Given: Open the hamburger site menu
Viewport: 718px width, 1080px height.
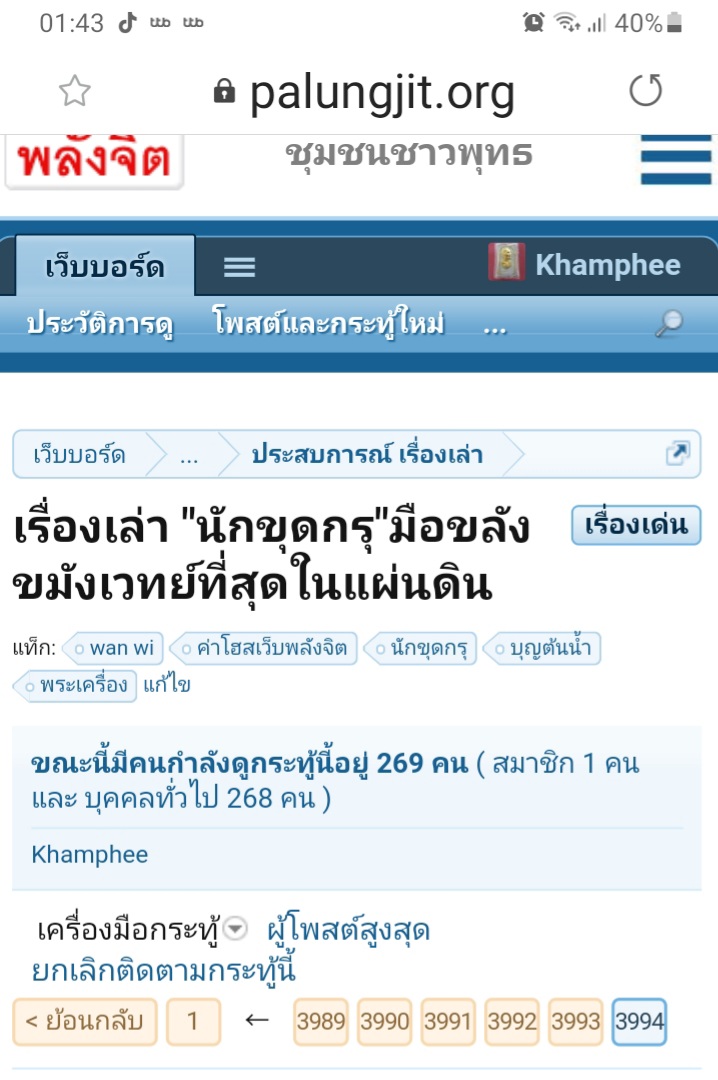Looking at the screenshot, I should tap(675, 162).
